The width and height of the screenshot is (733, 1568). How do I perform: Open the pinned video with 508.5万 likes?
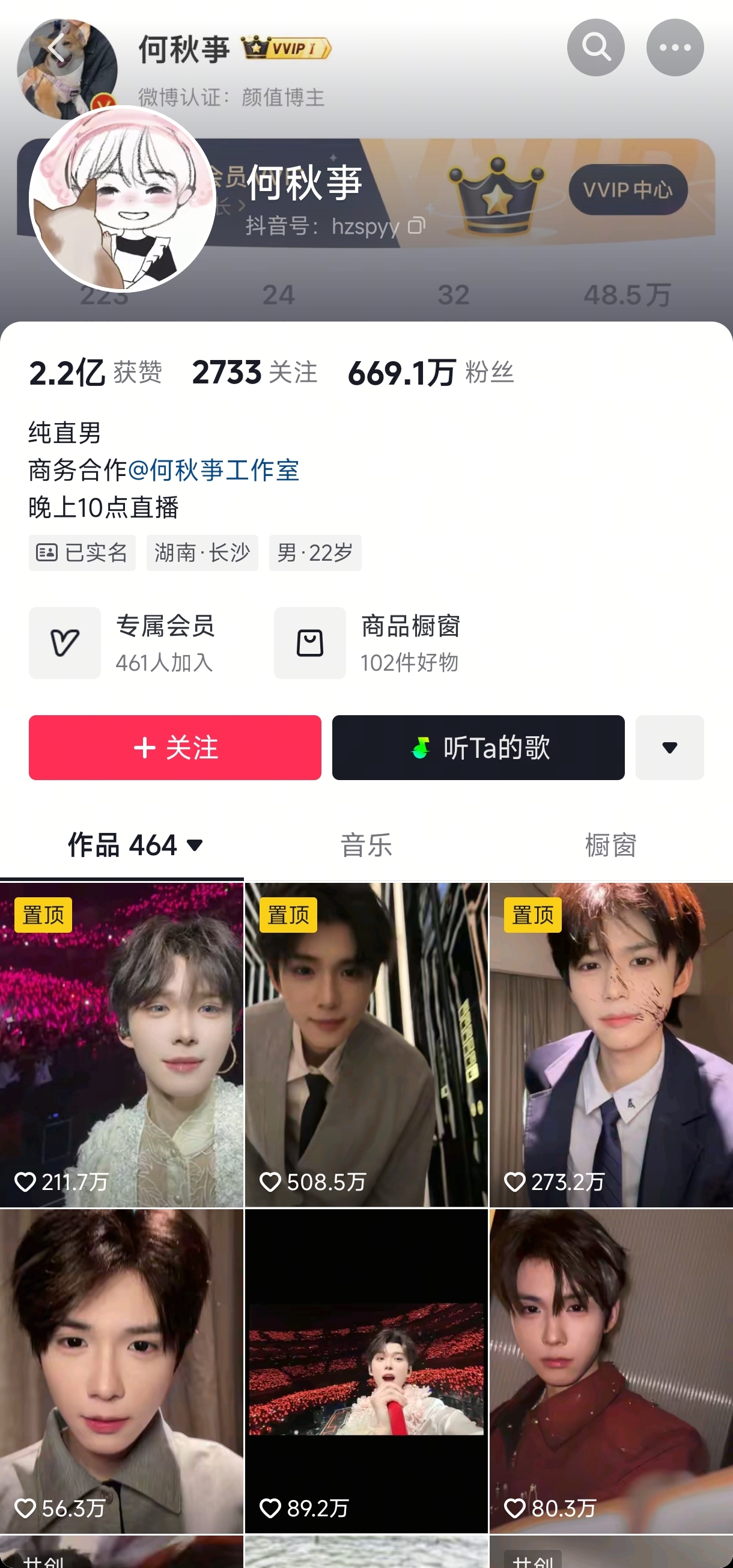pyautogui.click(x=366, y=1044)
